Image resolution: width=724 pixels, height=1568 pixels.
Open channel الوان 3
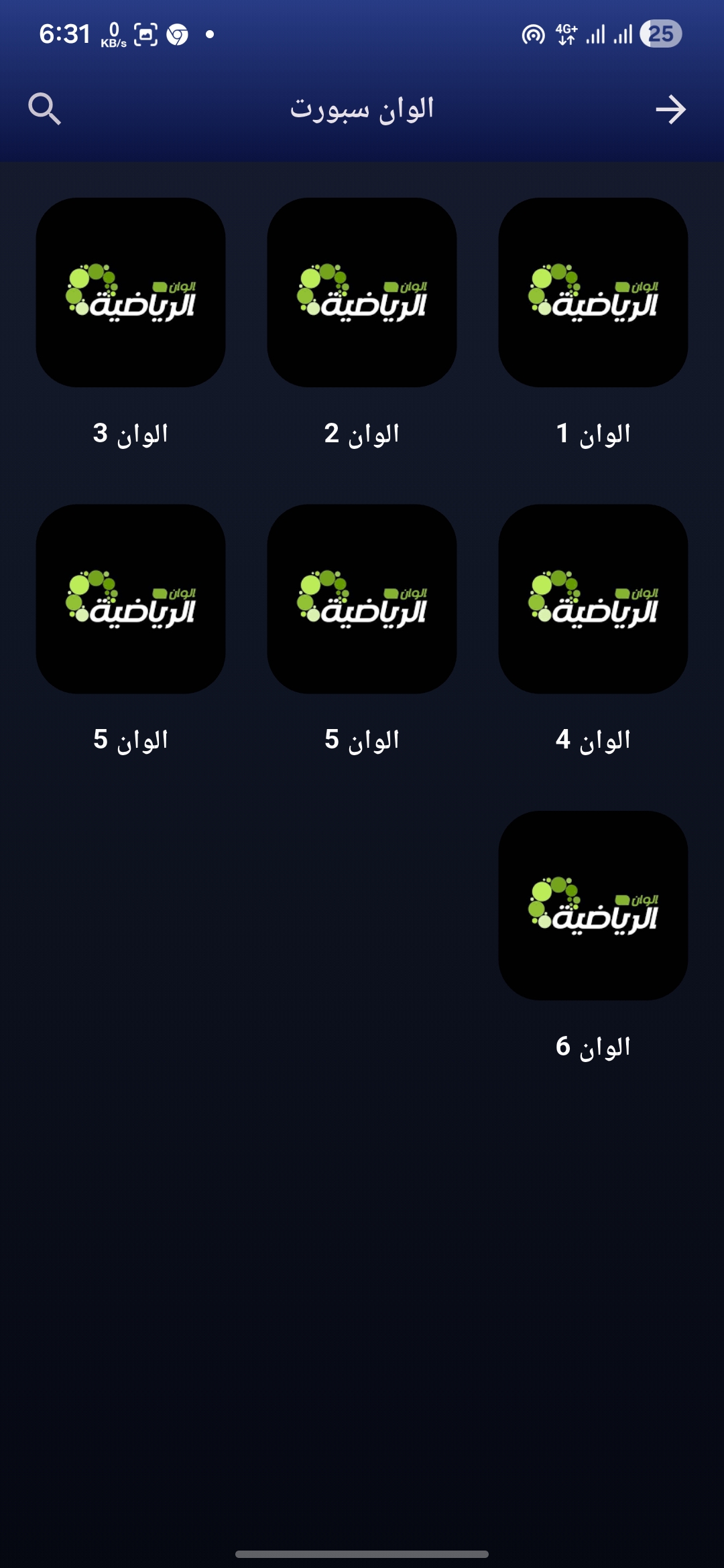click(x=131, y=295)
